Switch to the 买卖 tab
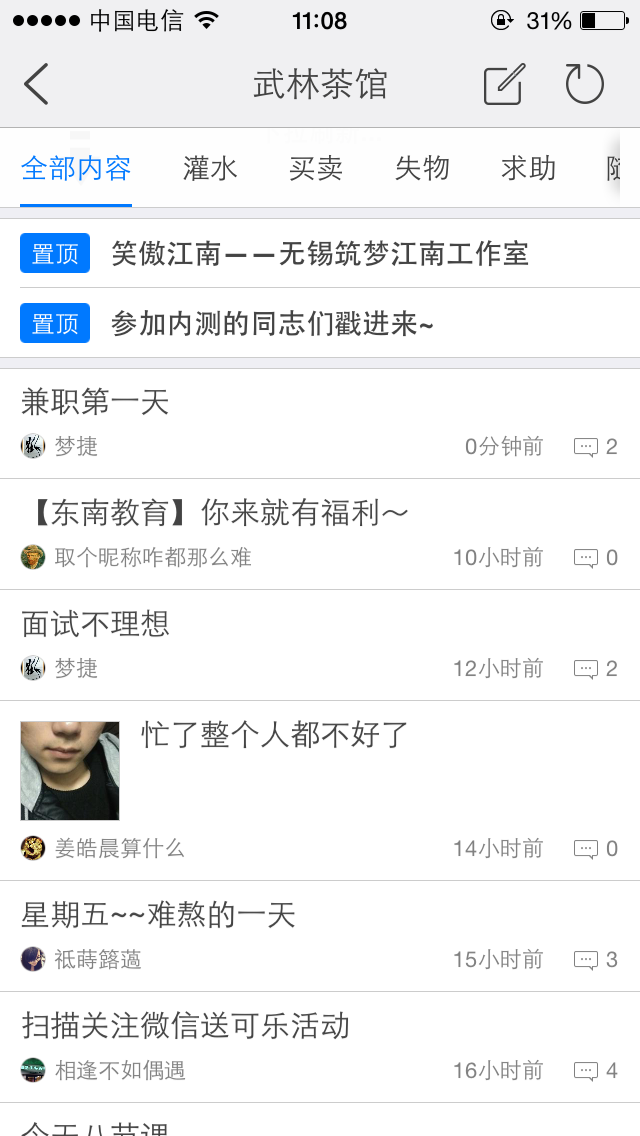The width and height of the screenshot is (640, 1136). point(316,168)
